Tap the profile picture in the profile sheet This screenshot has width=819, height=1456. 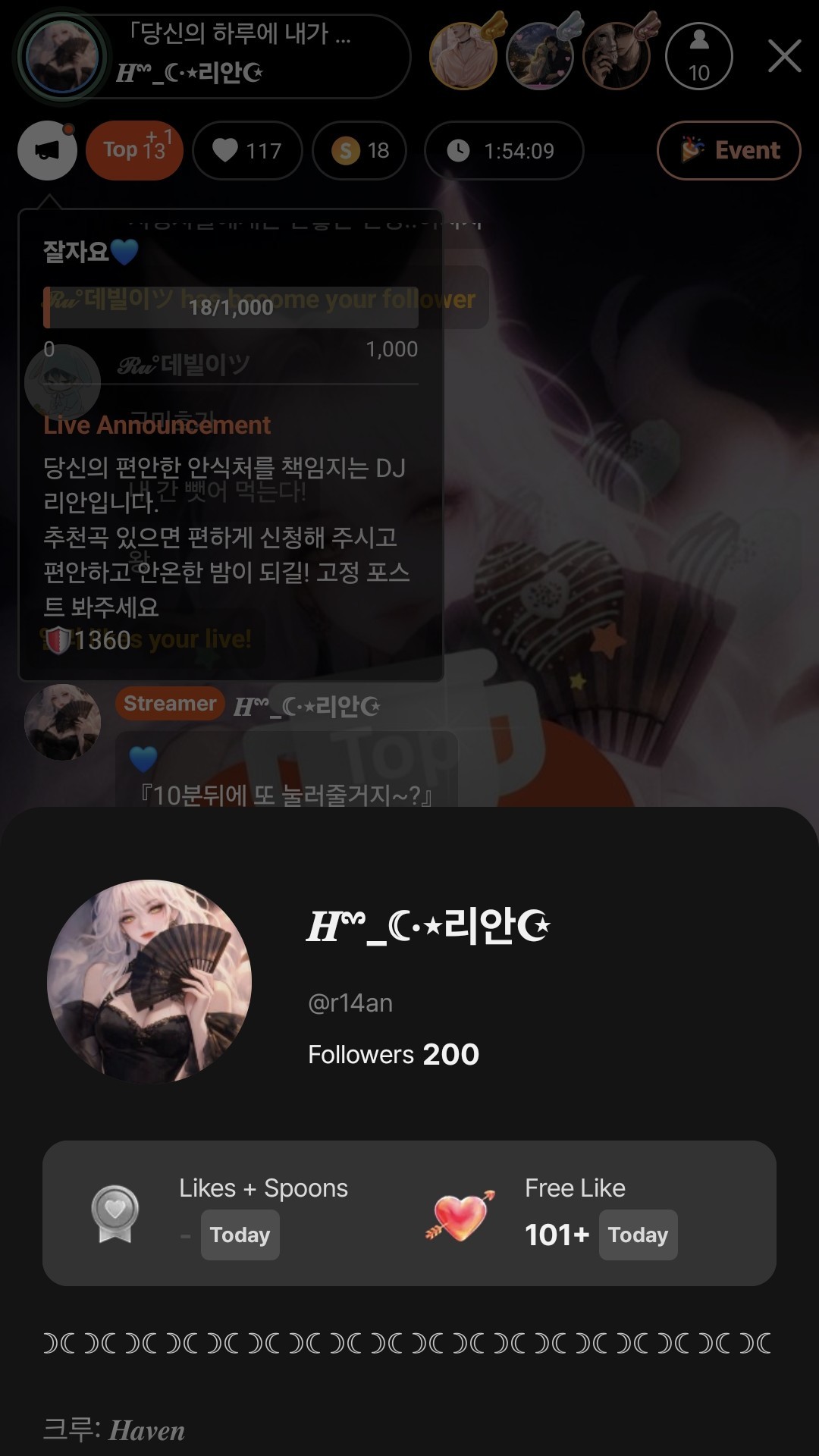149,981
